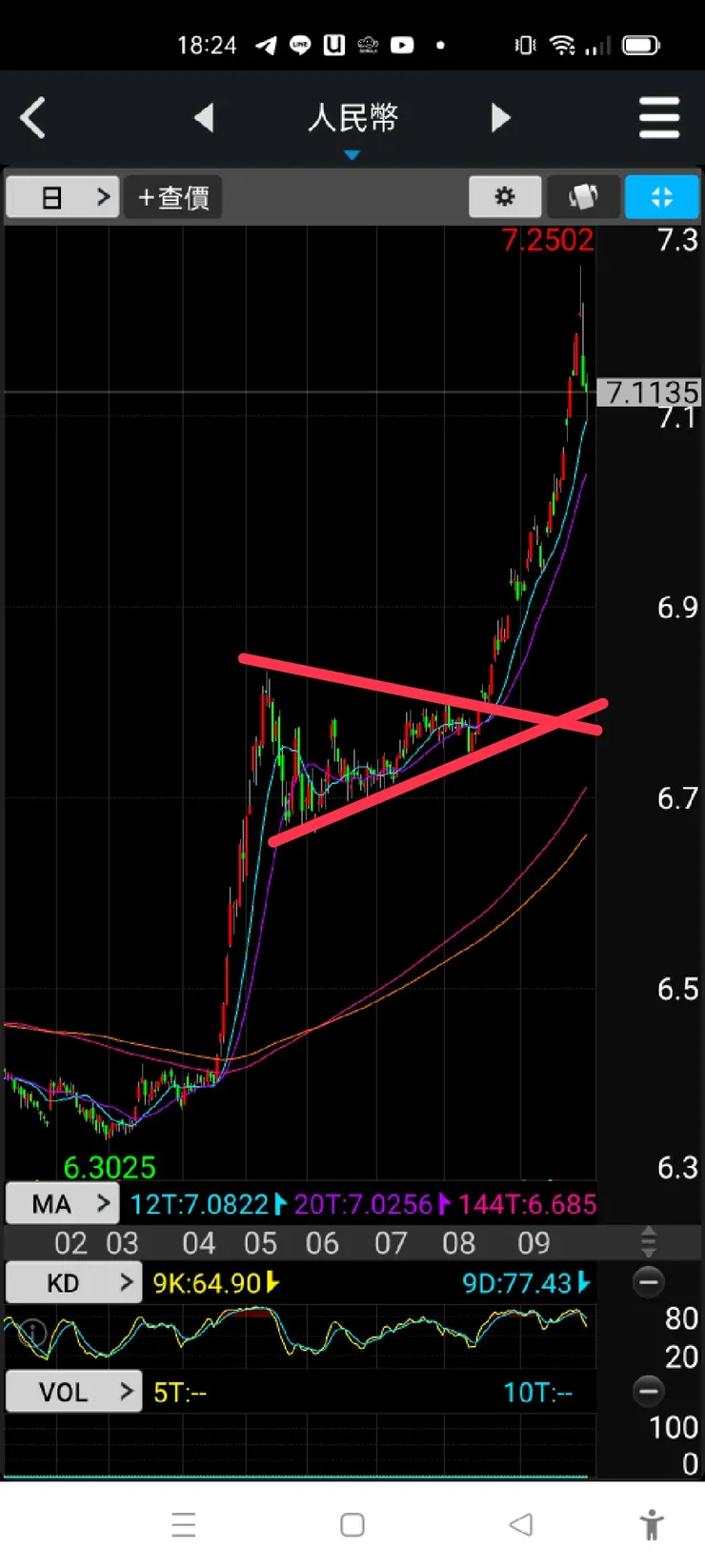705x1568 pixels.
Task: Open info icon on KD chart
Action: [x=32, y=1332]
